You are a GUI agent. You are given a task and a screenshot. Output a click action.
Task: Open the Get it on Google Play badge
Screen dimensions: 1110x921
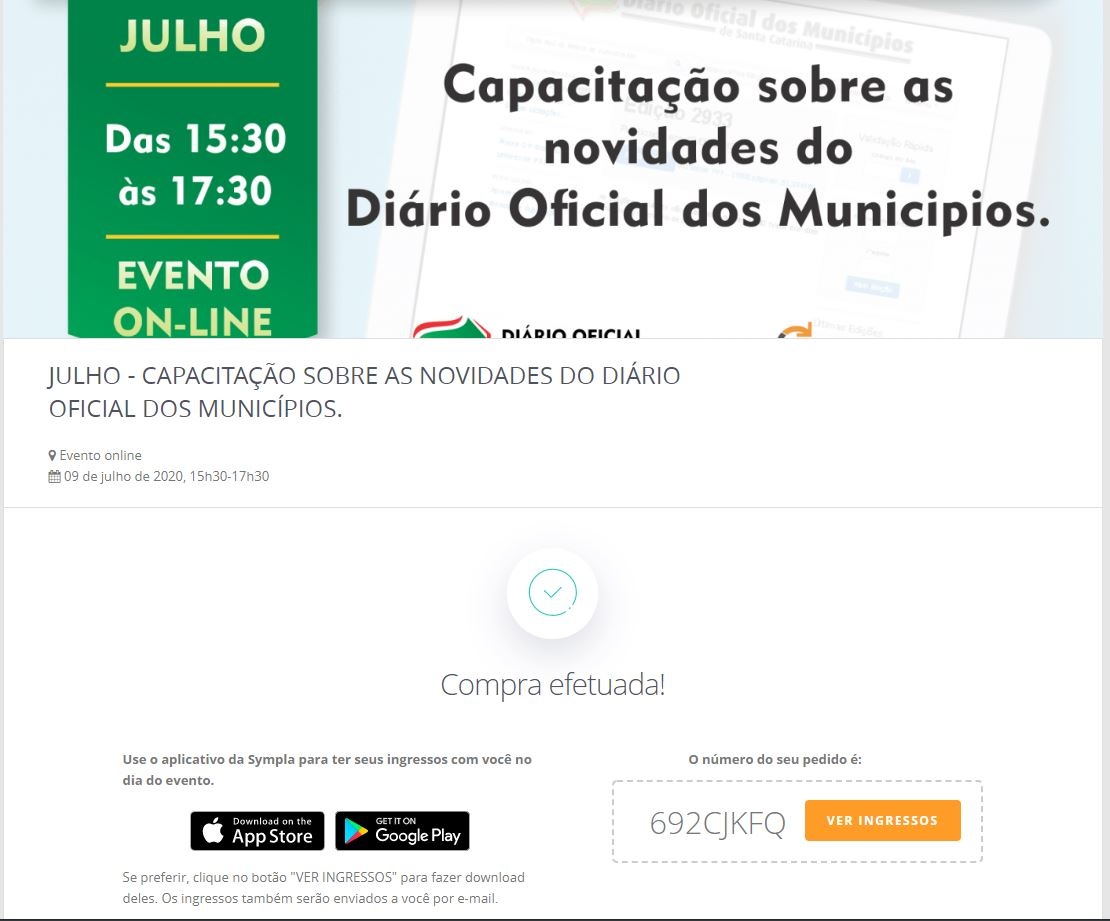pos(402,830)
